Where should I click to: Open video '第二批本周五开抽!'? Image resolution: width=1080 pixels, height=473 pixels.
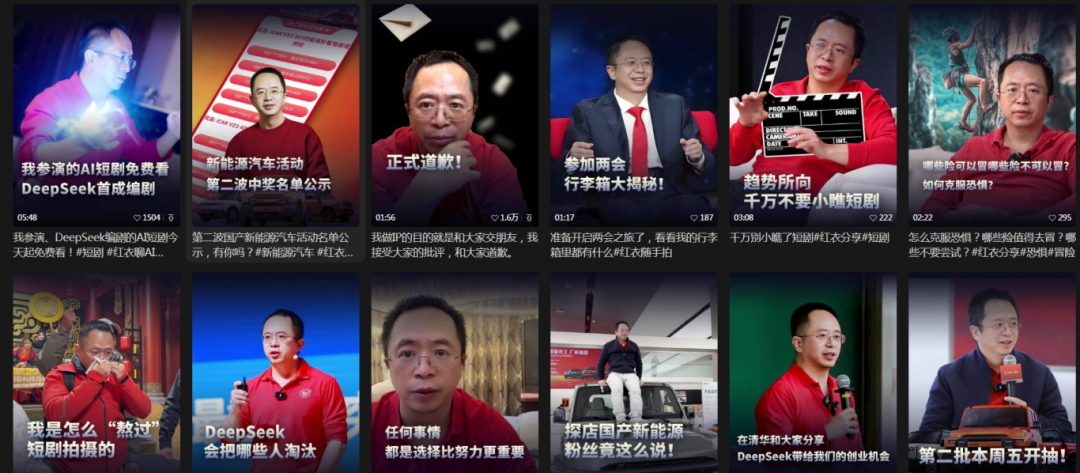[991, 373]
